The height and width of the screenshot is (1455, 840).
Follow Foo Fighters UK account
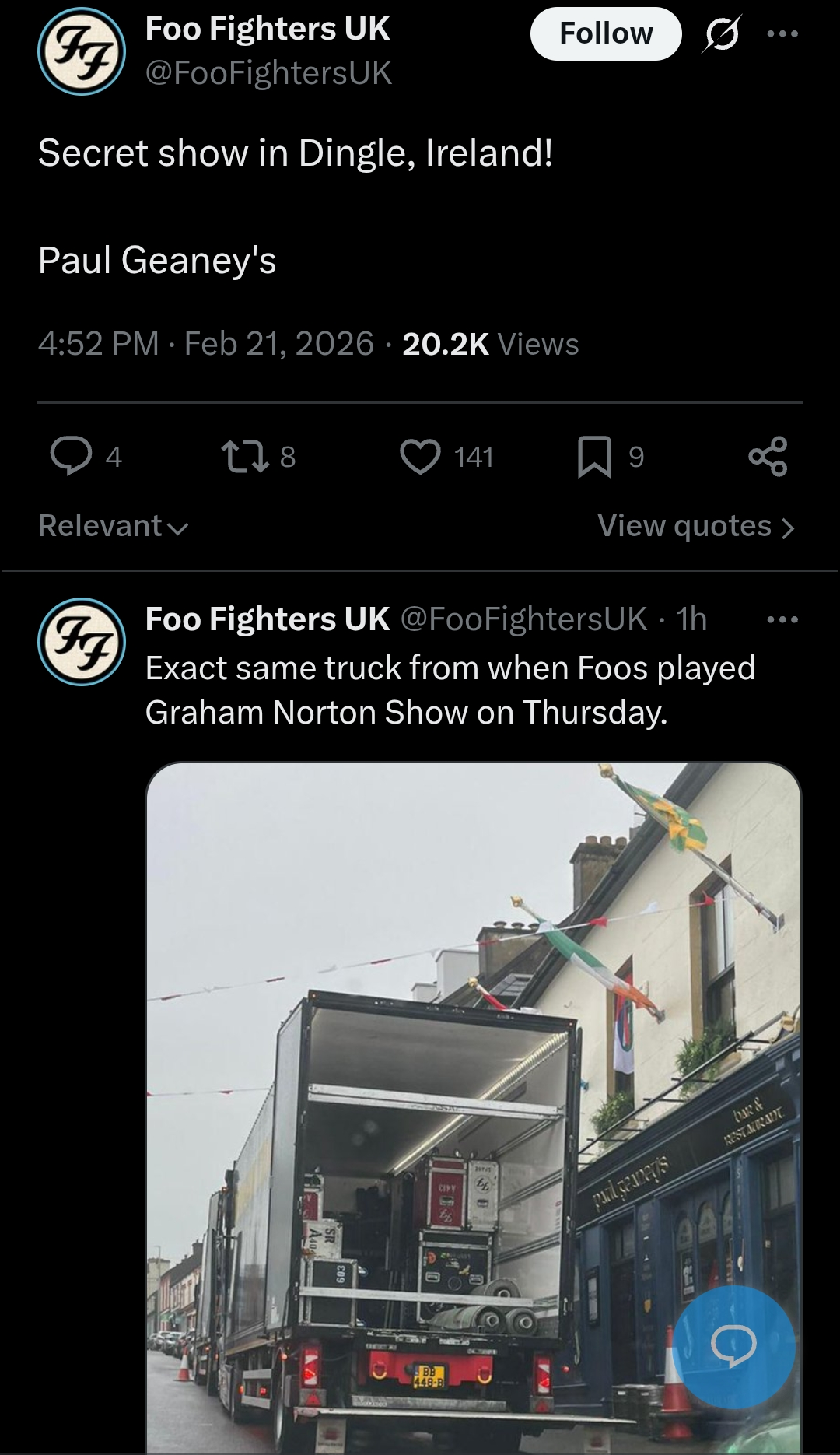pyautogui.click(x=605, y=34)
